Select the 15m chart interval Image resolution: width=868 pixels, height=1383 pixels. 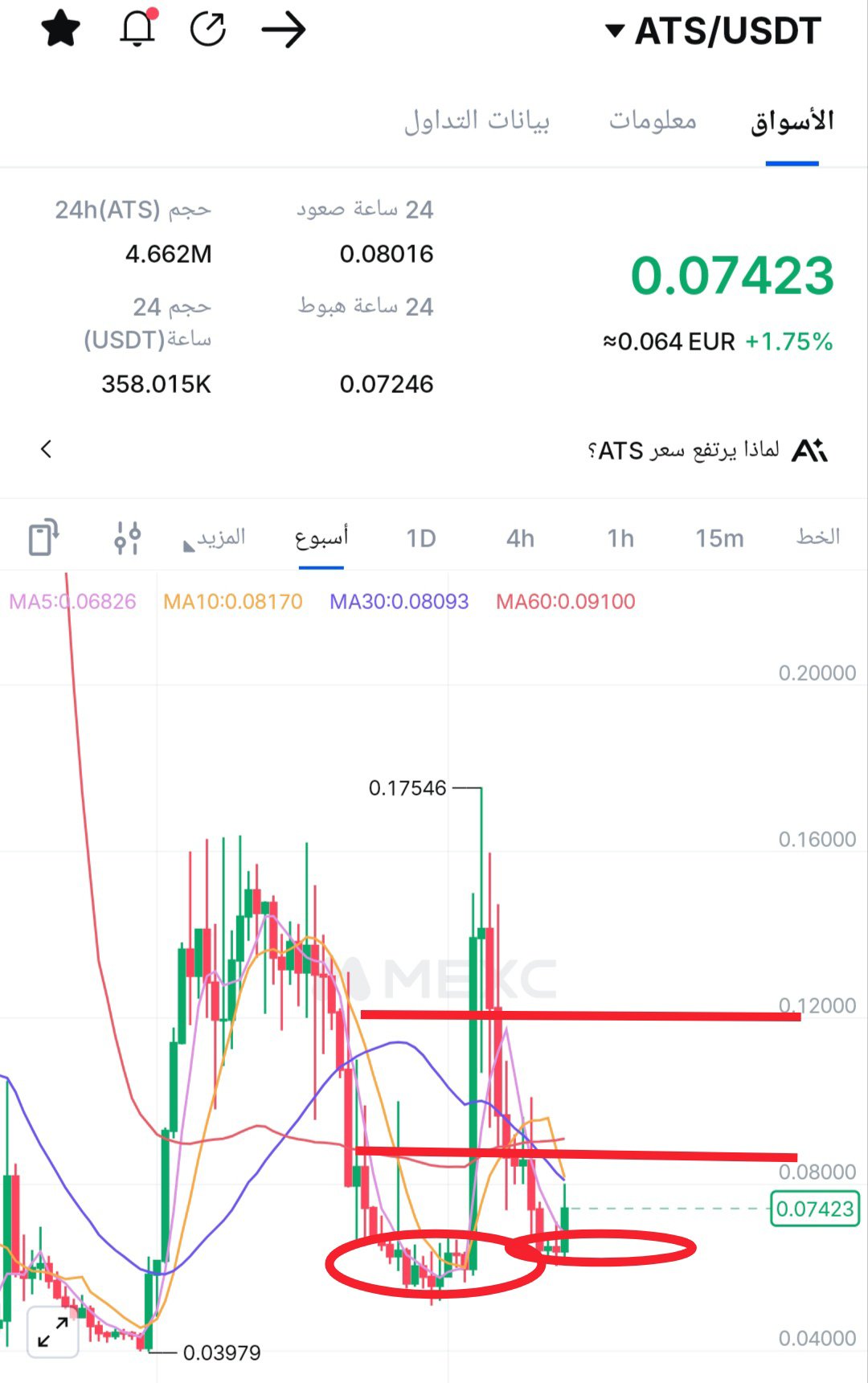719,538
